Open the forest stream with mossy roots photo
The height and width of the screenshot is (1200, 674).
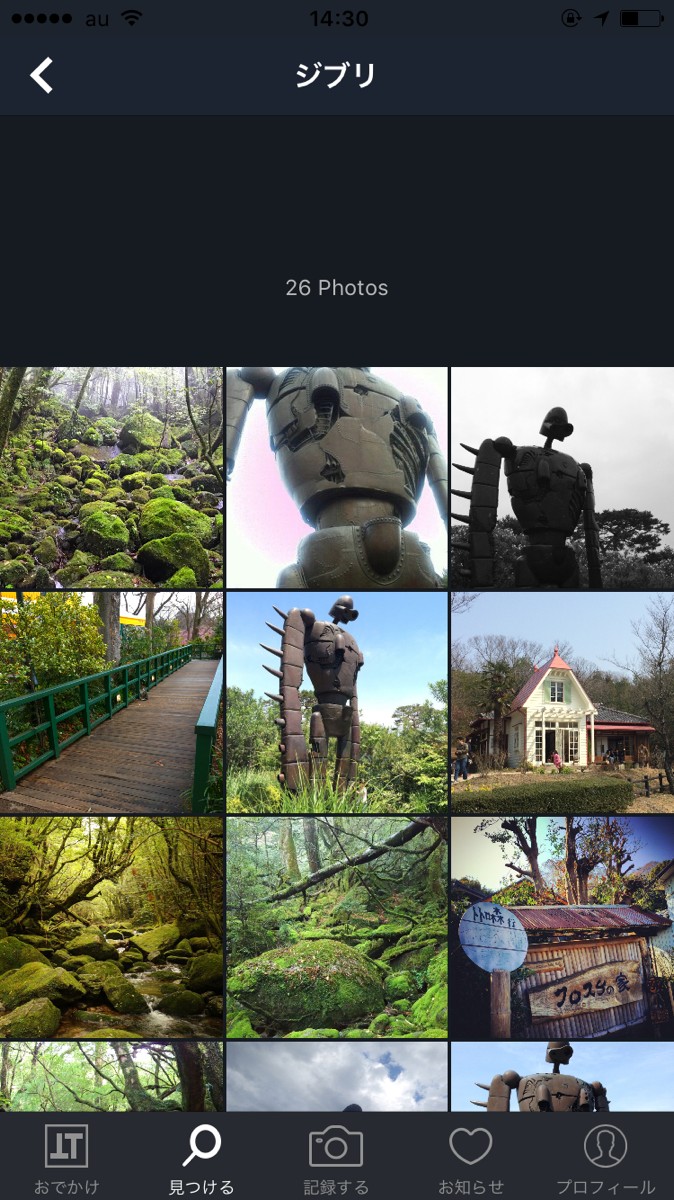click(x=111, y=928)
